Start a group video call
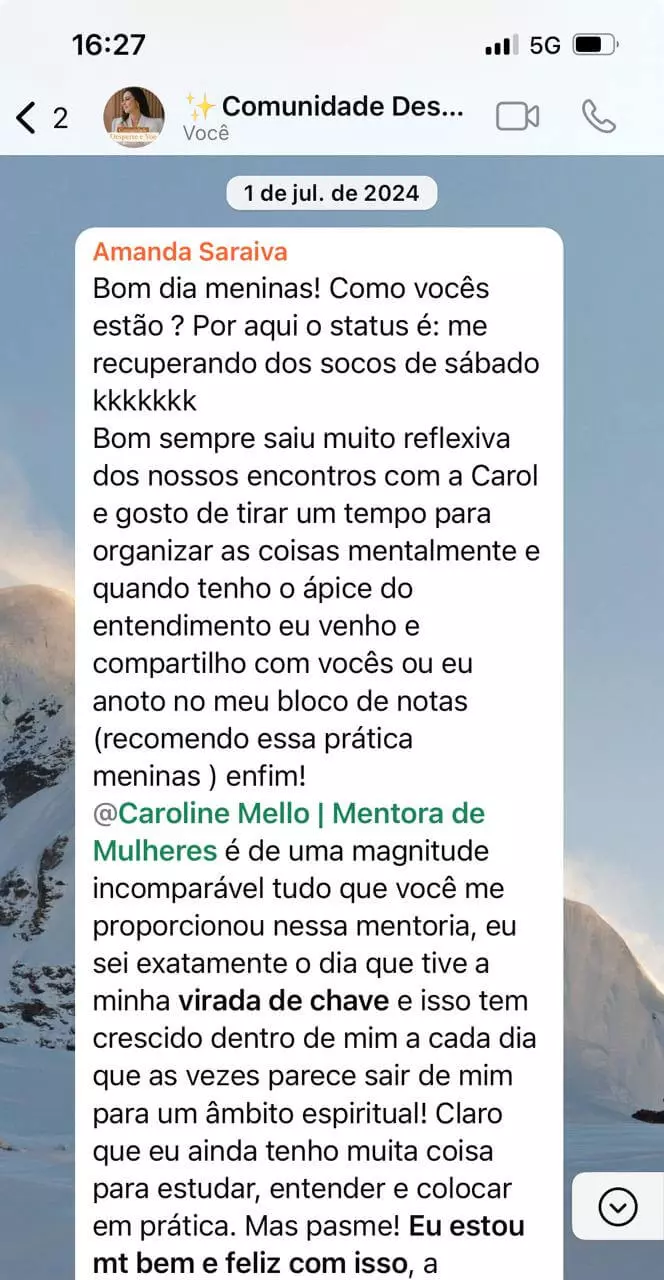Viewport: 664px width, 1280px height. click(517, 117)
